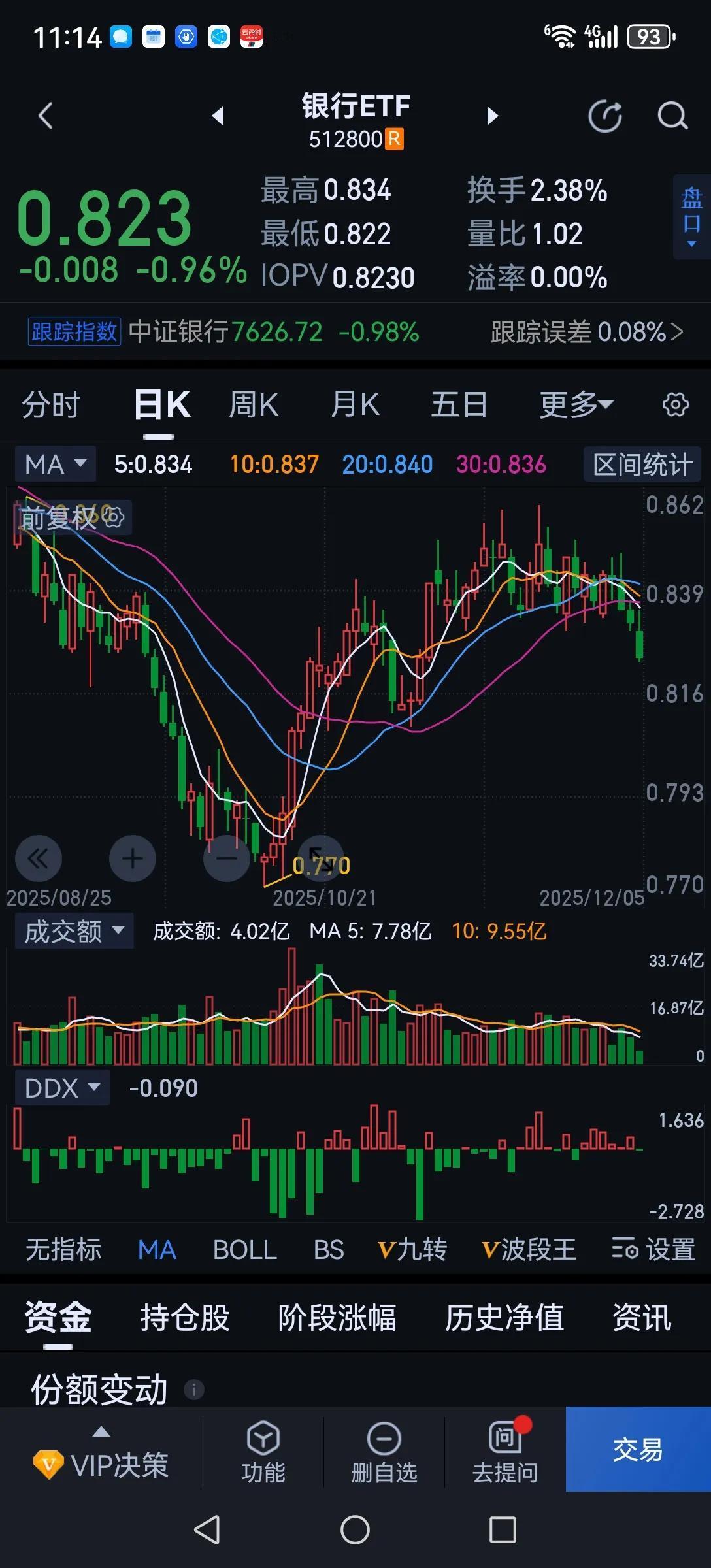The image size is (711, 1568).
Task: Open the MA moving average dropdown
Action: [x=54, y=464]
